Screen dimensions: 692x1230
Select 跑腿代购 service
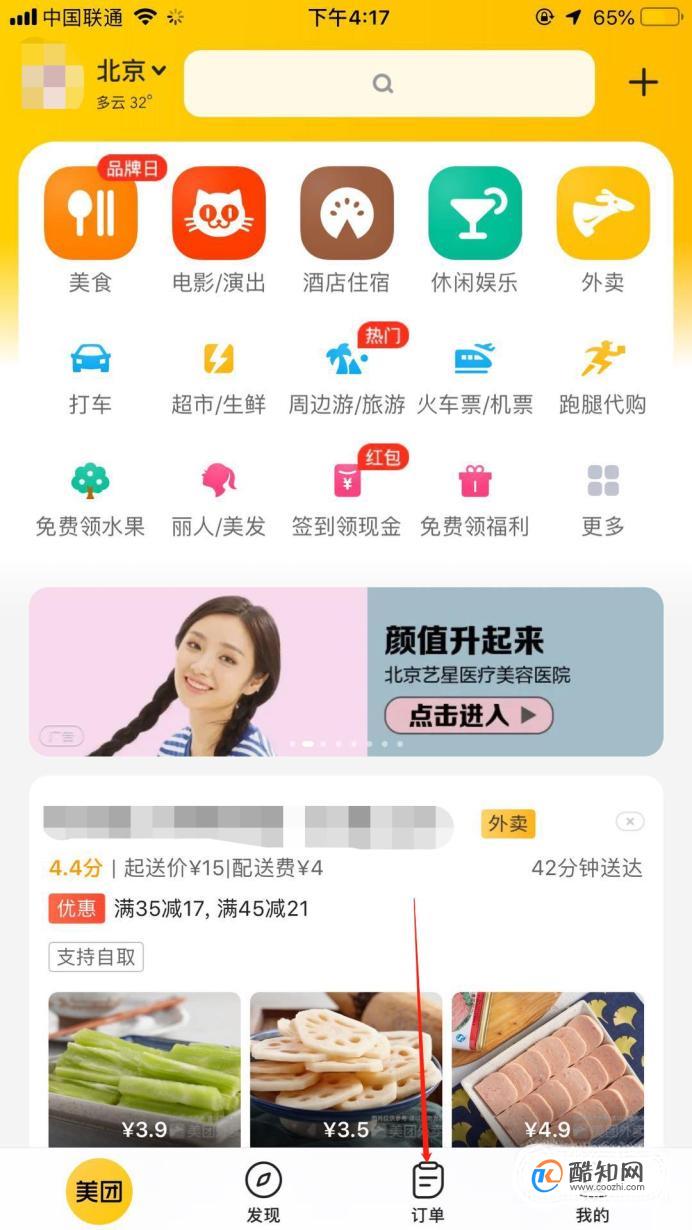[602, 377]
